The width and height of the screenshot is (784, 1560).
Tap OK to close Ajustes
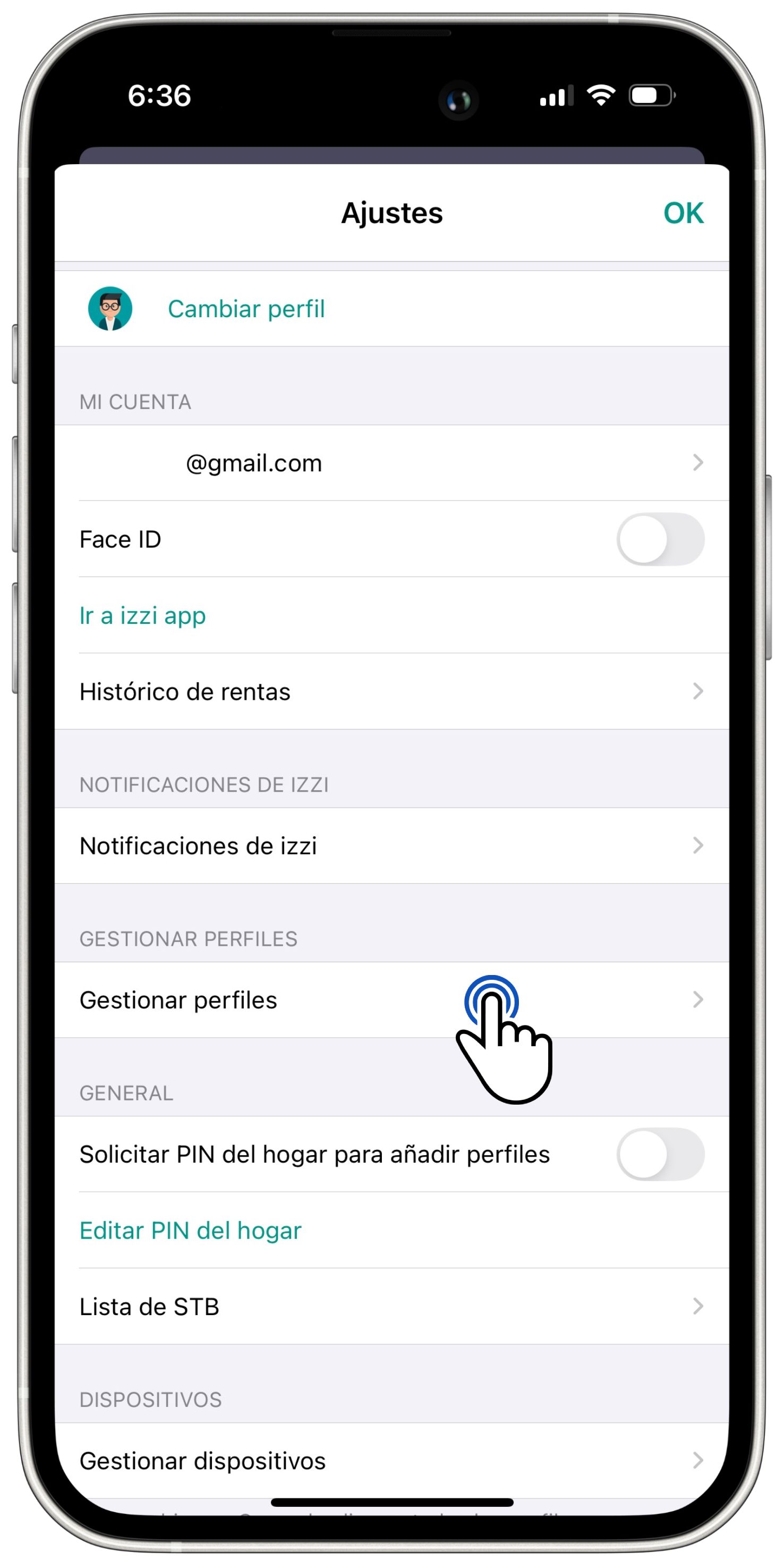pyautogui.click(x=683, y=213)
